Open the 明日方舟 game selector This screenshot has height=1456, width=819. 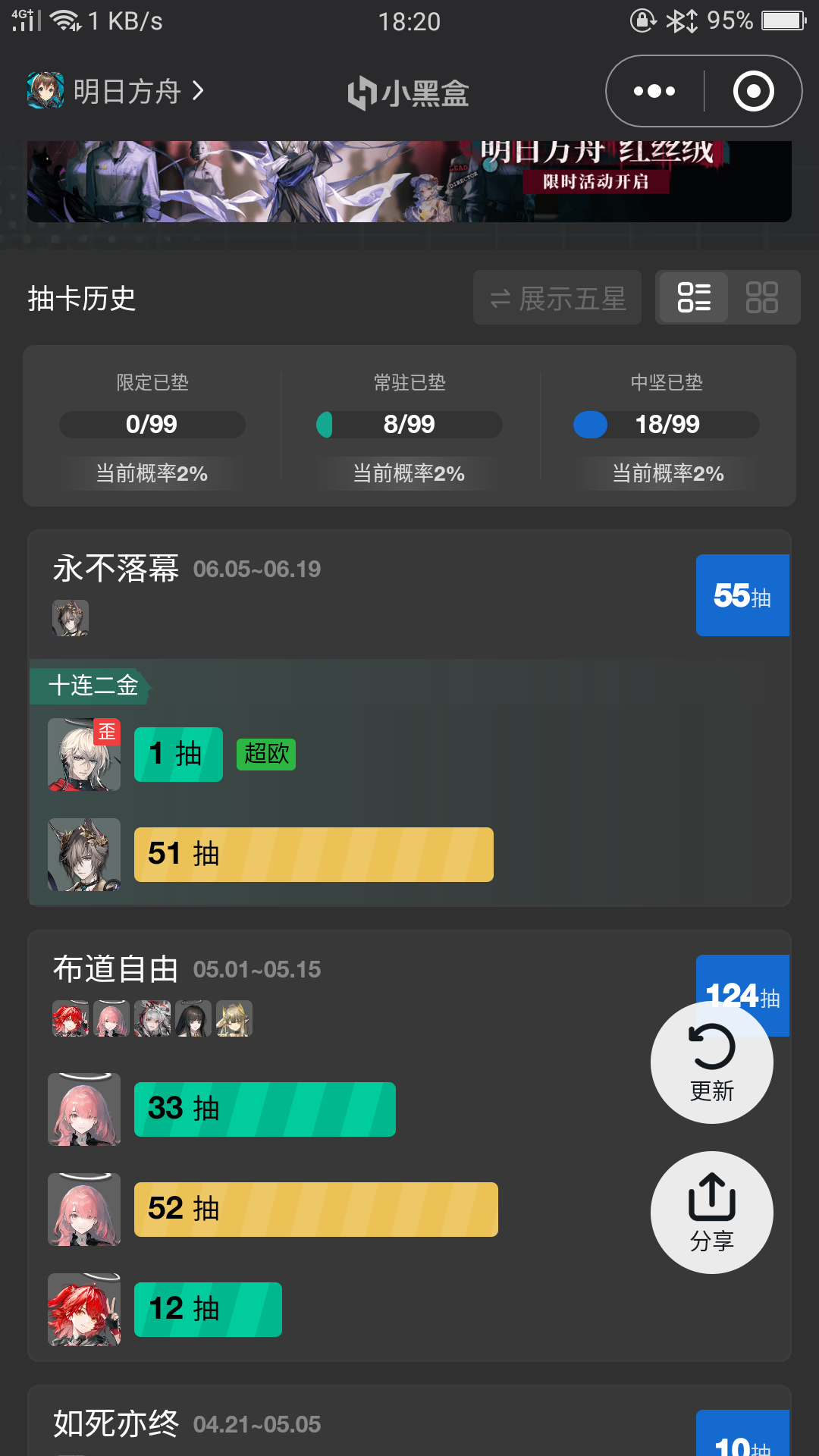115,92
